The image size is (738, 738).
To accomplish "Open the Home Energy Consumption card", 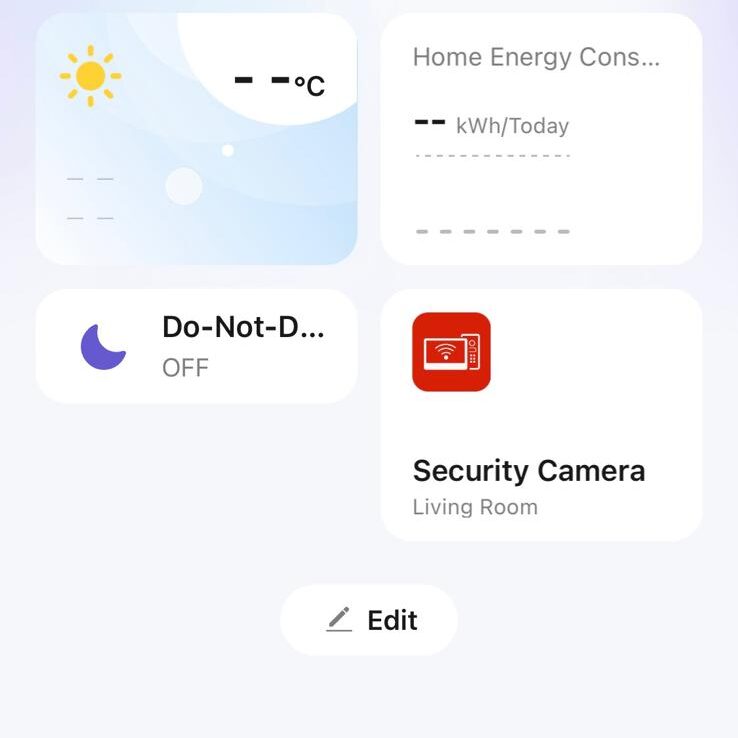I will [541, 140].
